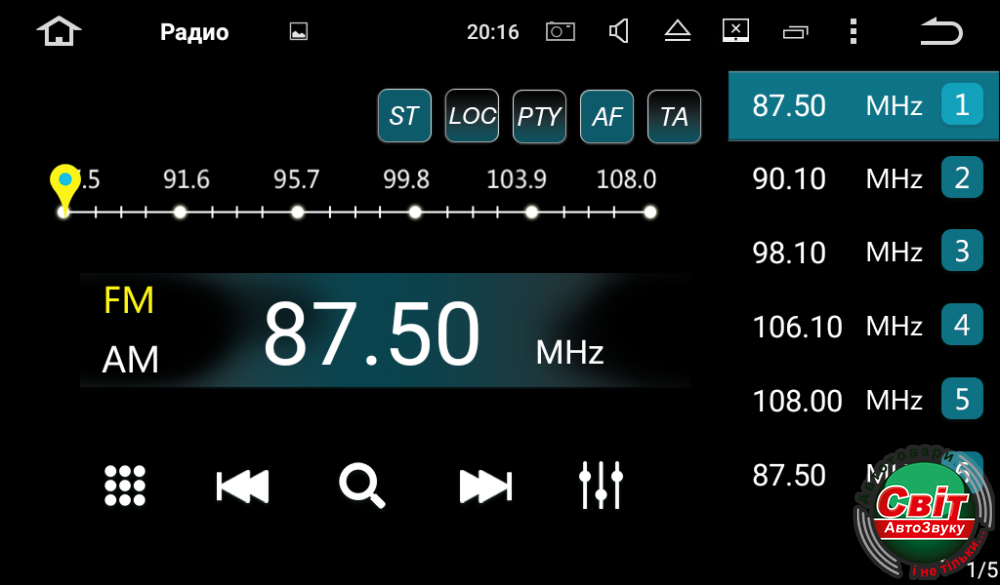
Task: Go back using the return arrow
Action: tap(940, 32)
